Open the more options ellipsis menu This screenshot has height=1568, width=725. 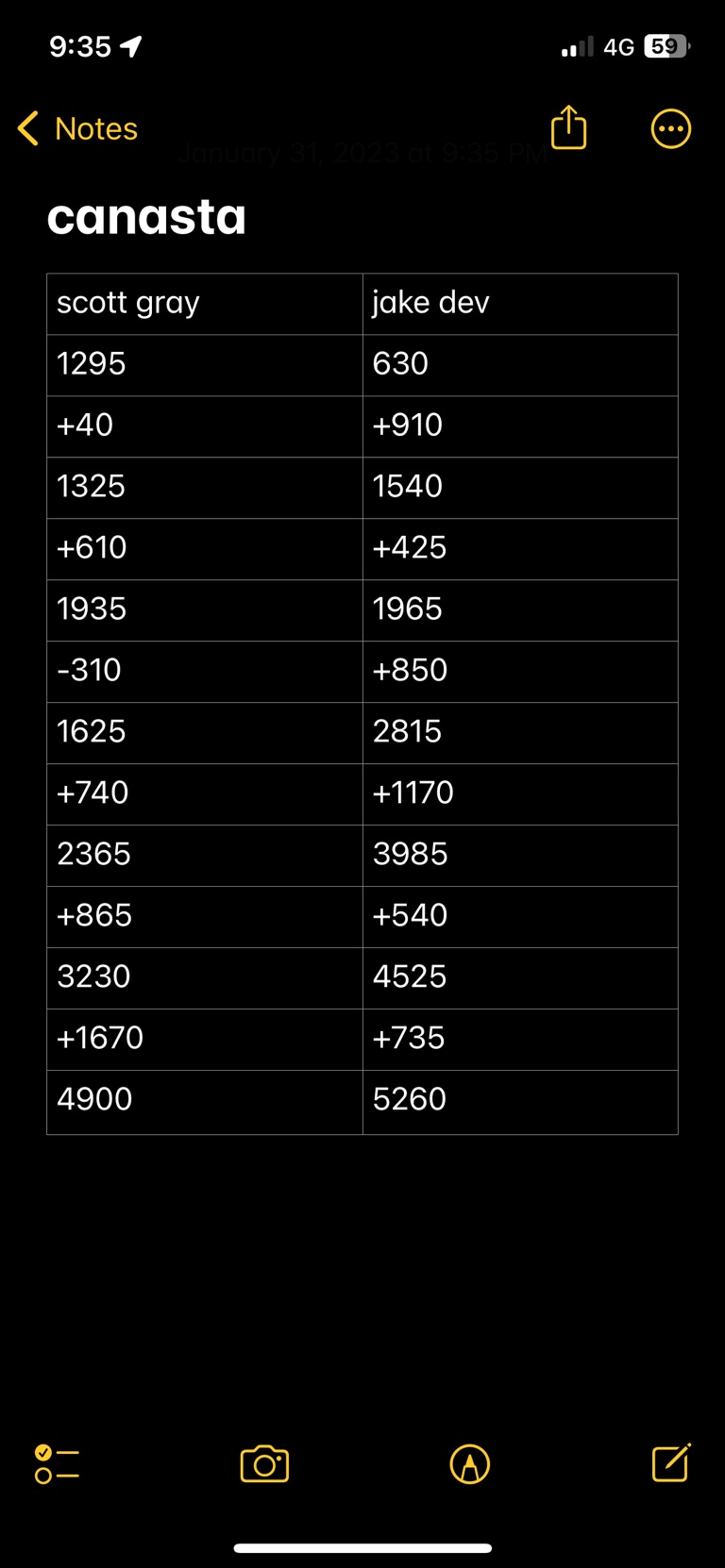[671, 129]
